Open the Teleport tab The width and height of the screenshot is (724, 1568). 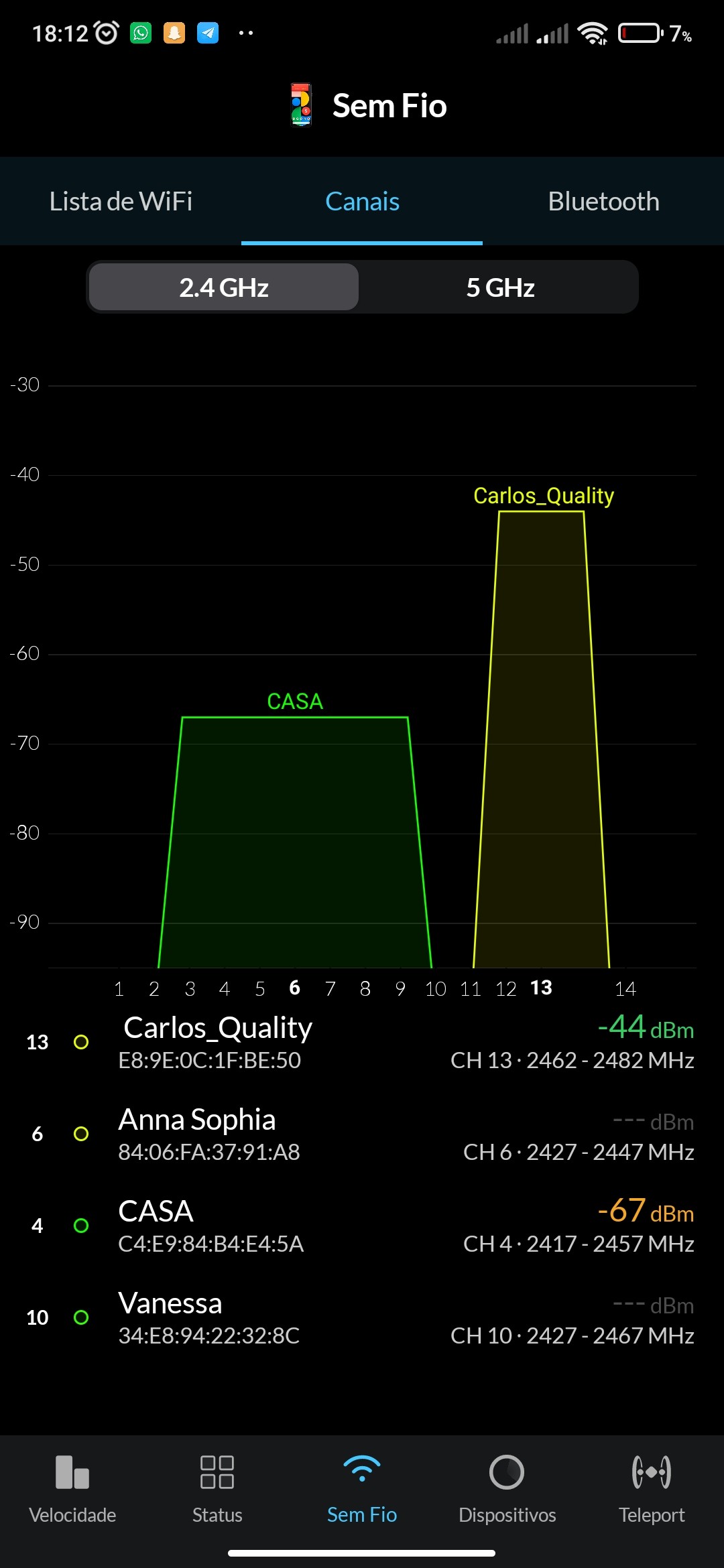point(652,1489)
